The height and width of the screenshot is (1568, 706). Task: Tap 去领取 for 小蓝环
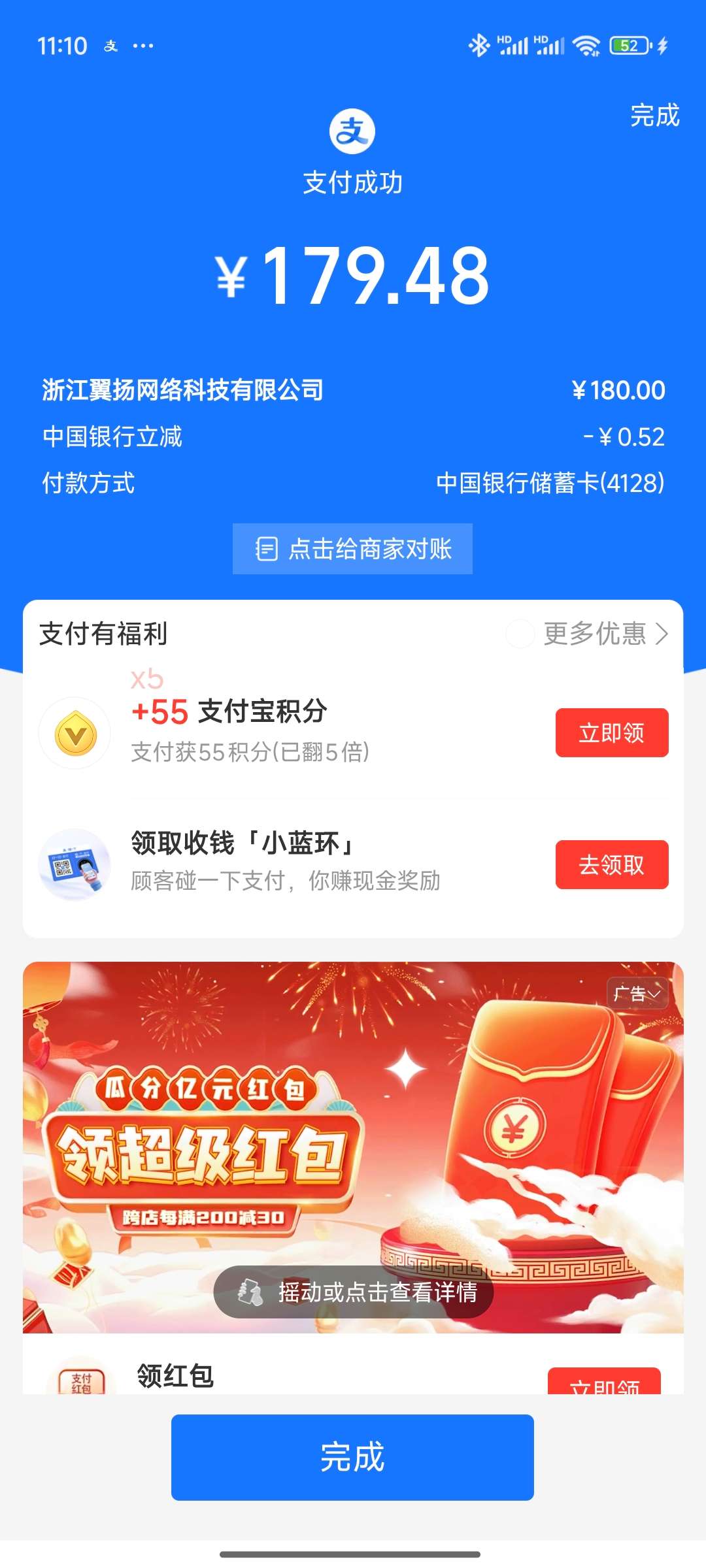(x=611, y=865)
